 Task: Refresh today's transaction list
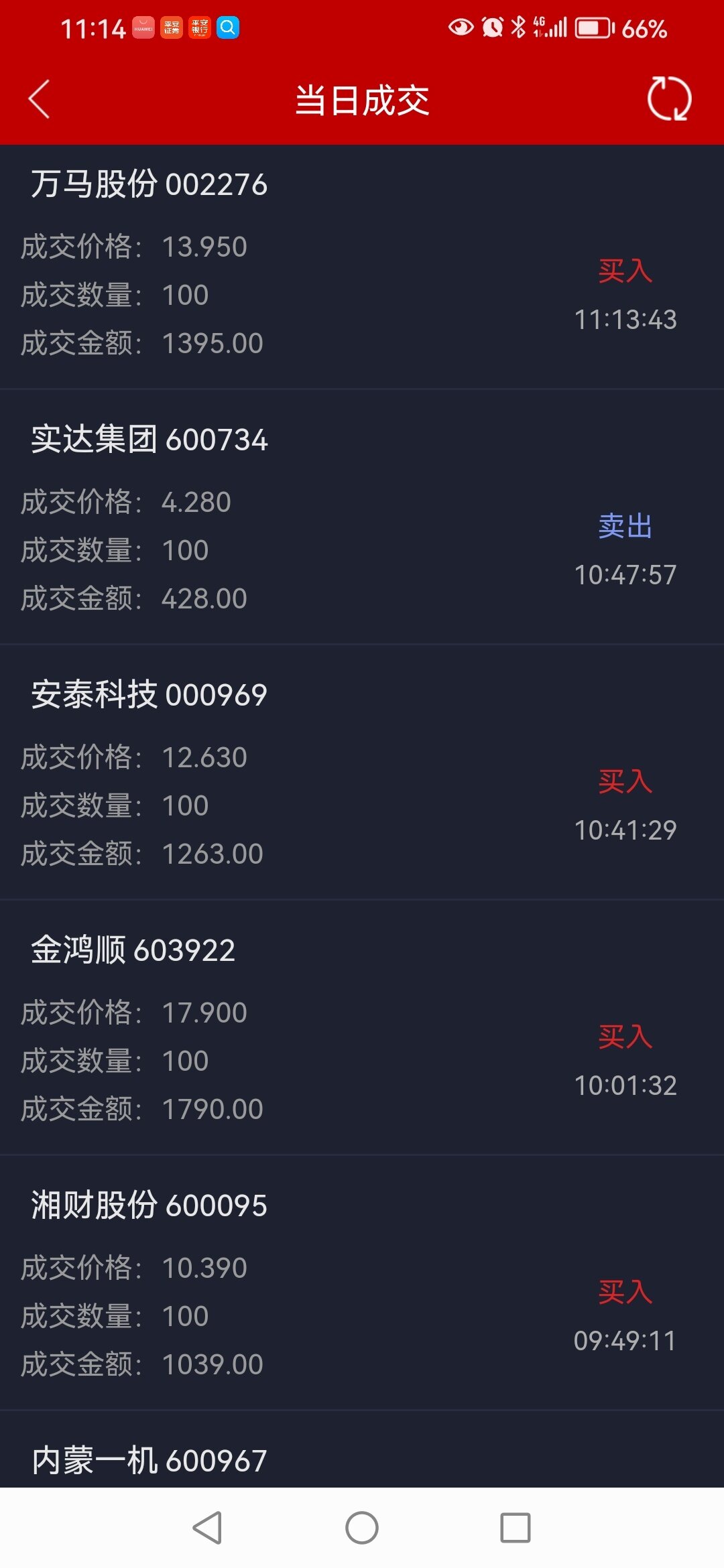click(x=669, y=99)
